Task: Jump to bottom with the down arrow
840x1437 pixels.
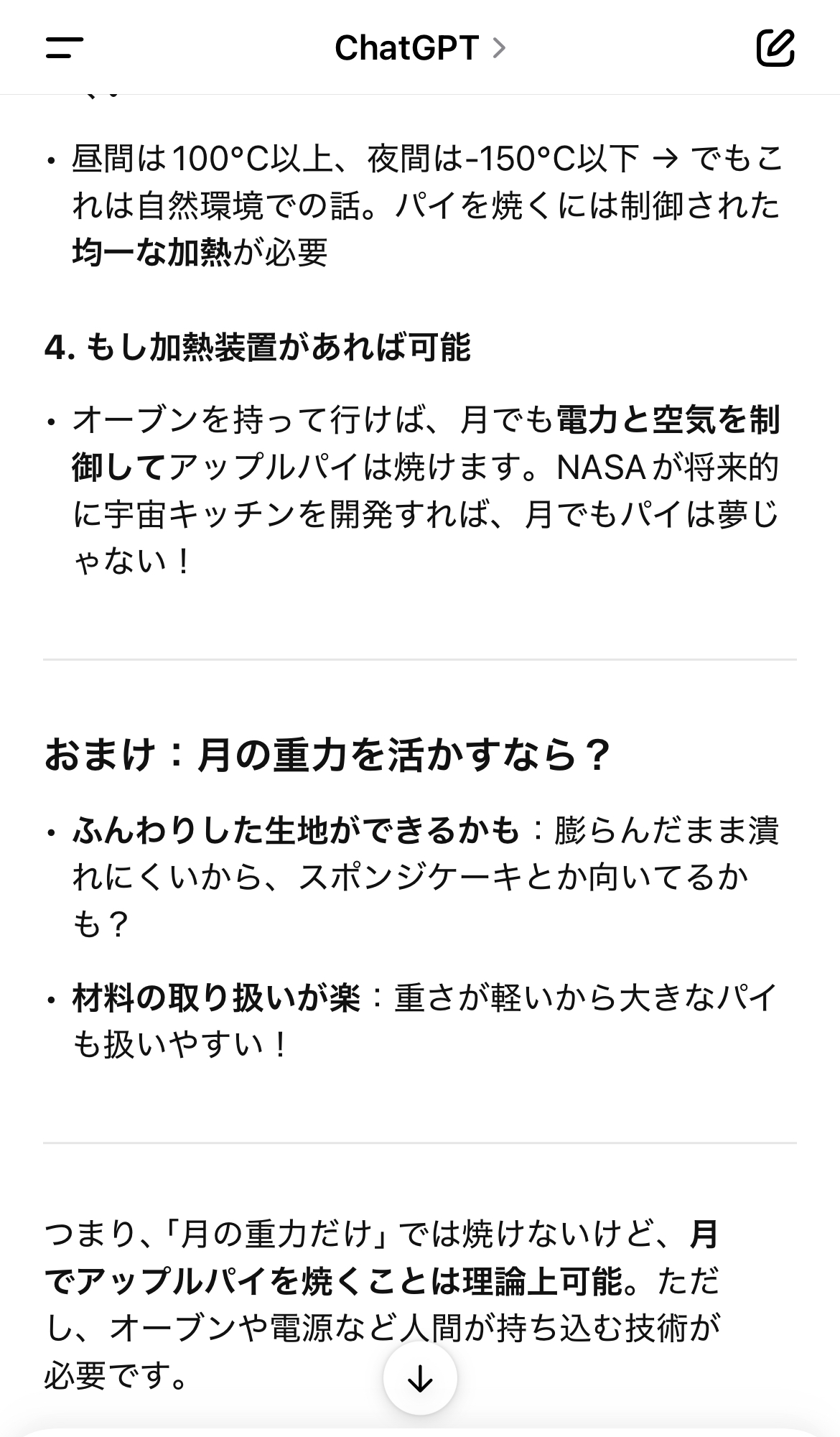Action: (420, 1378)
